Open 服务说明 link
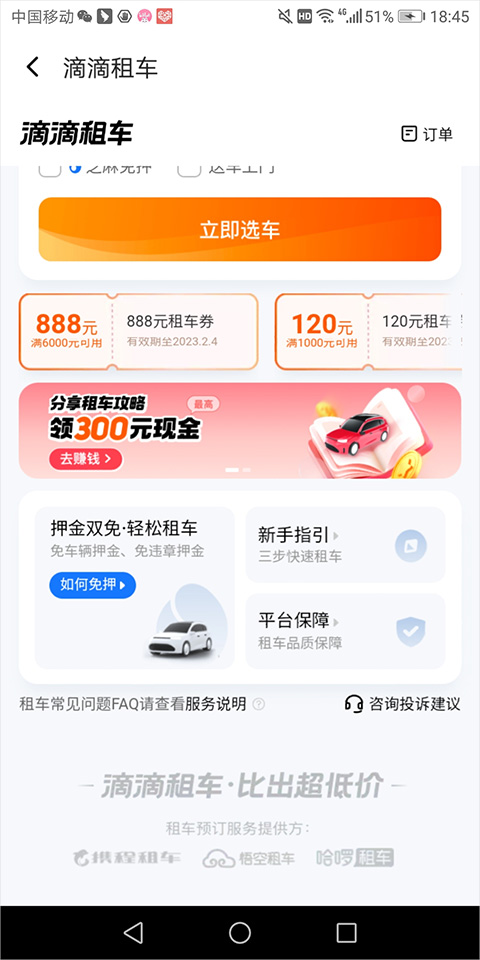The height and width of the screenshot is (960, 480). click(216, 703)
